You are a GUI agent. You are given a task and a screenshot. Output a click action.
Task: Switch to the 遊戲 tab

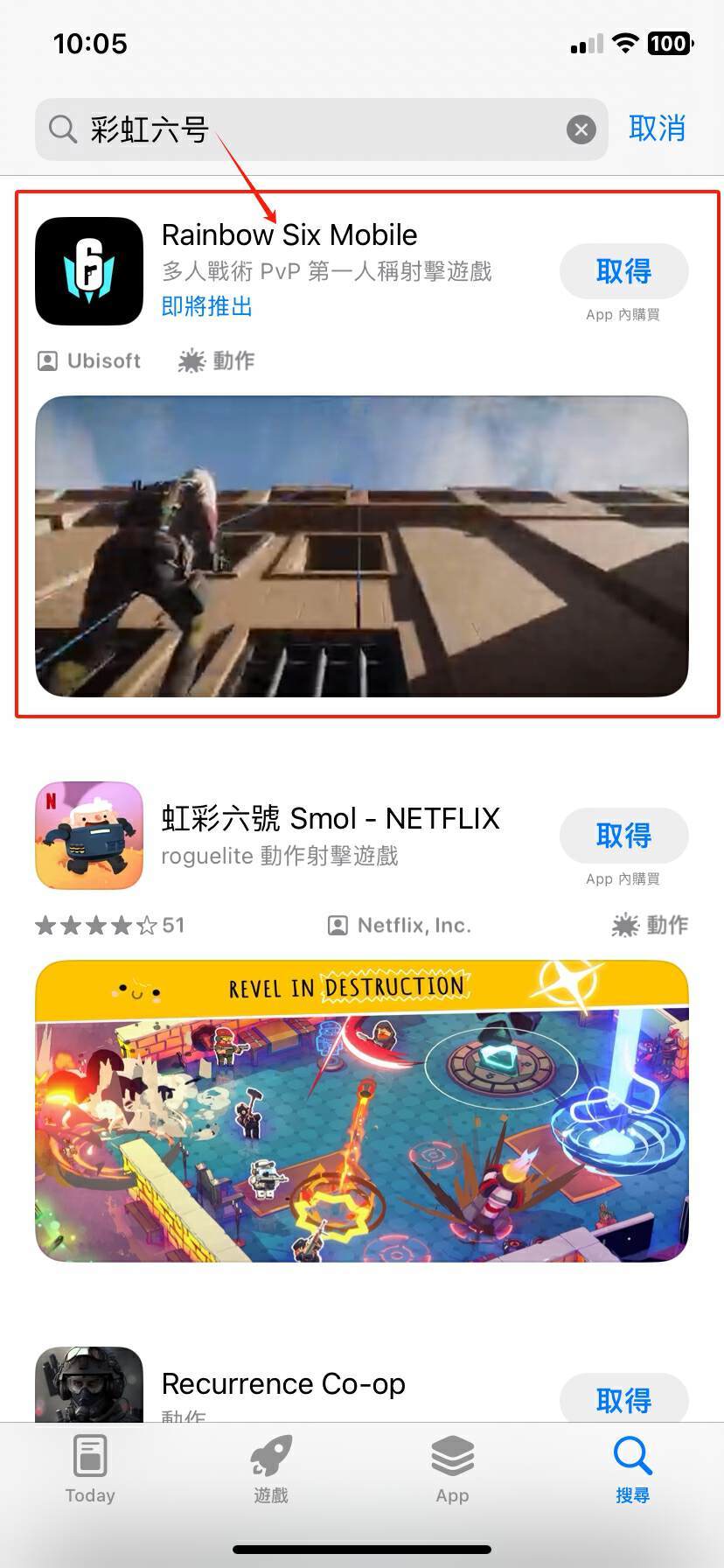click(x=271, y=1470)
